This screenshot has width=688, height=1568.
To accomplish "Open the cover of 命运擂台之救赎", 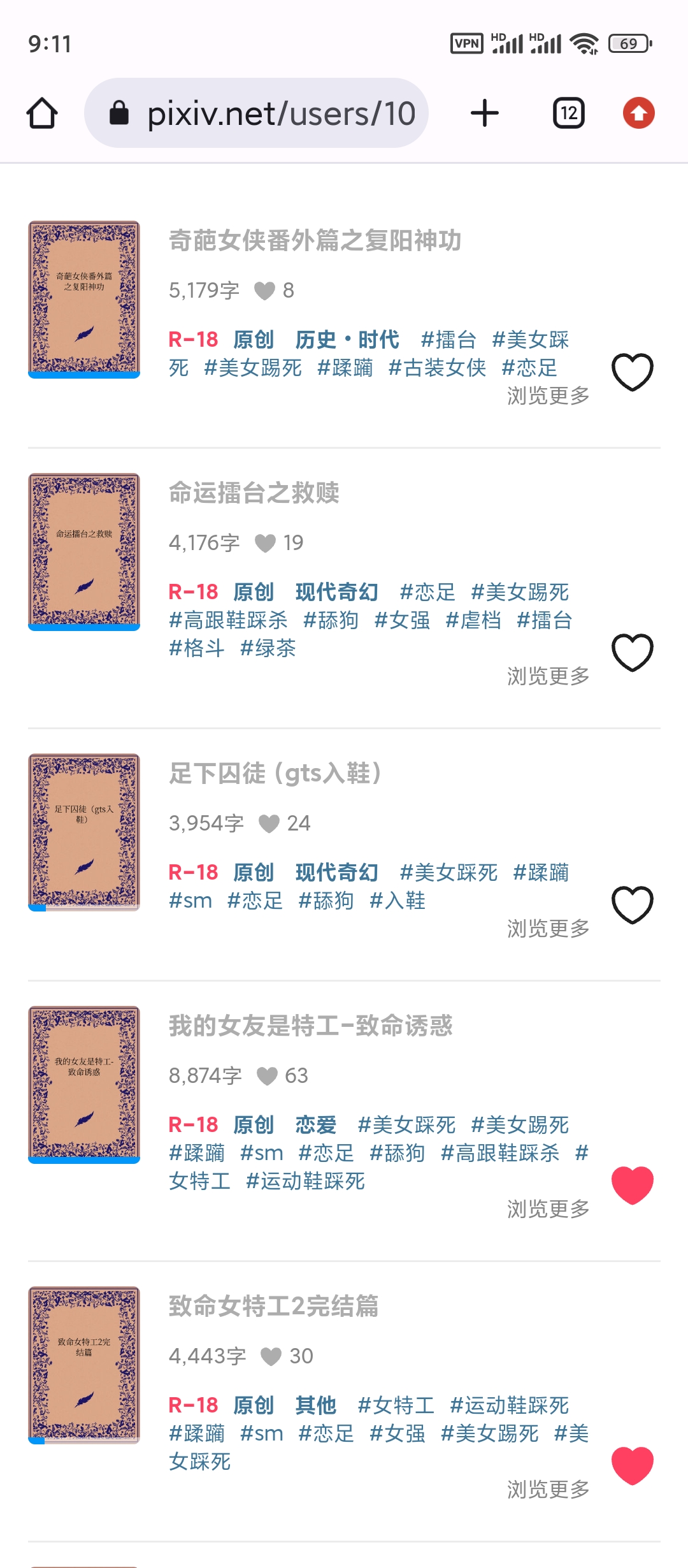I will 84,551.
